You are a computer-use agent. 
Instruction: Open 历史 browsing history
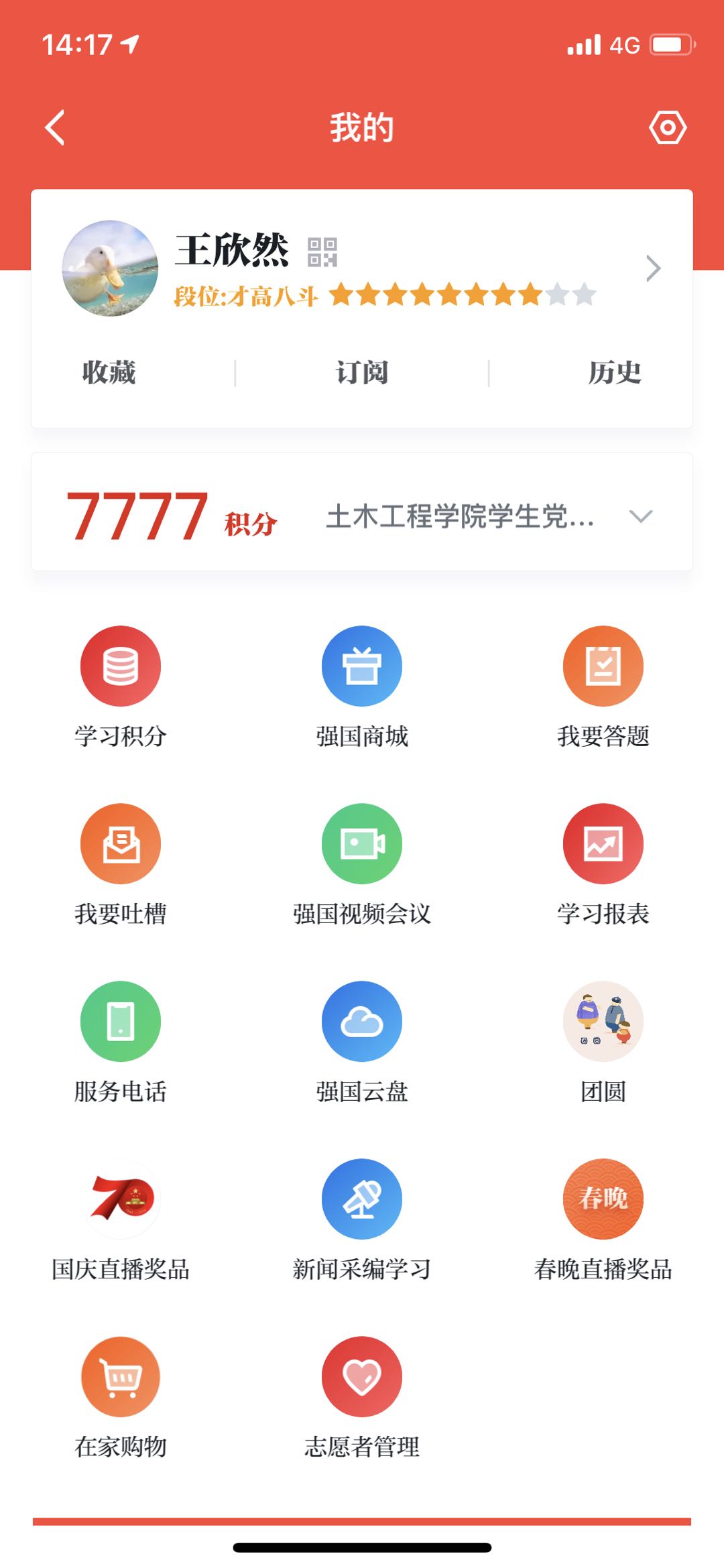point(614,373)
